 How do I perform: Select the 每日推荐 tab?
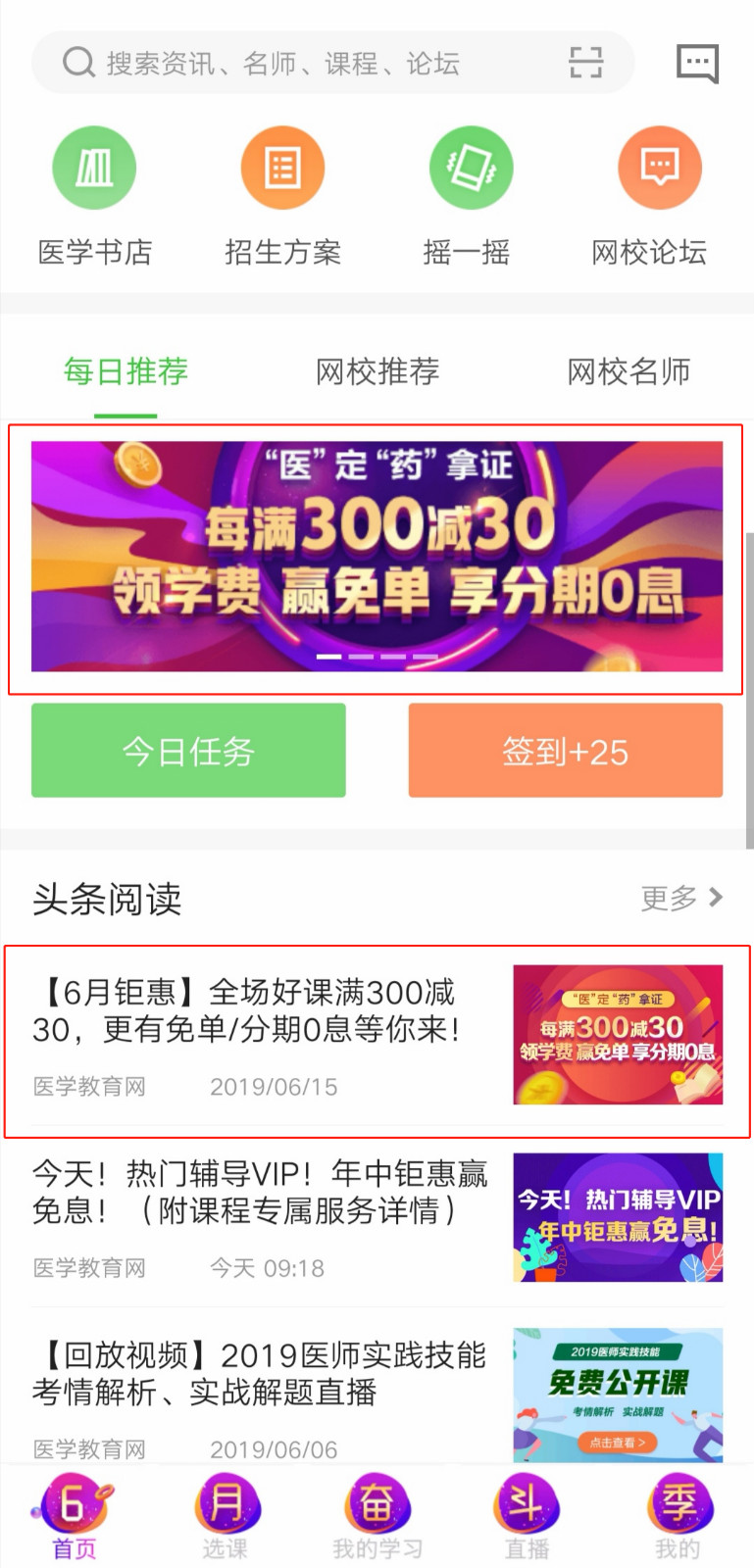126,371
